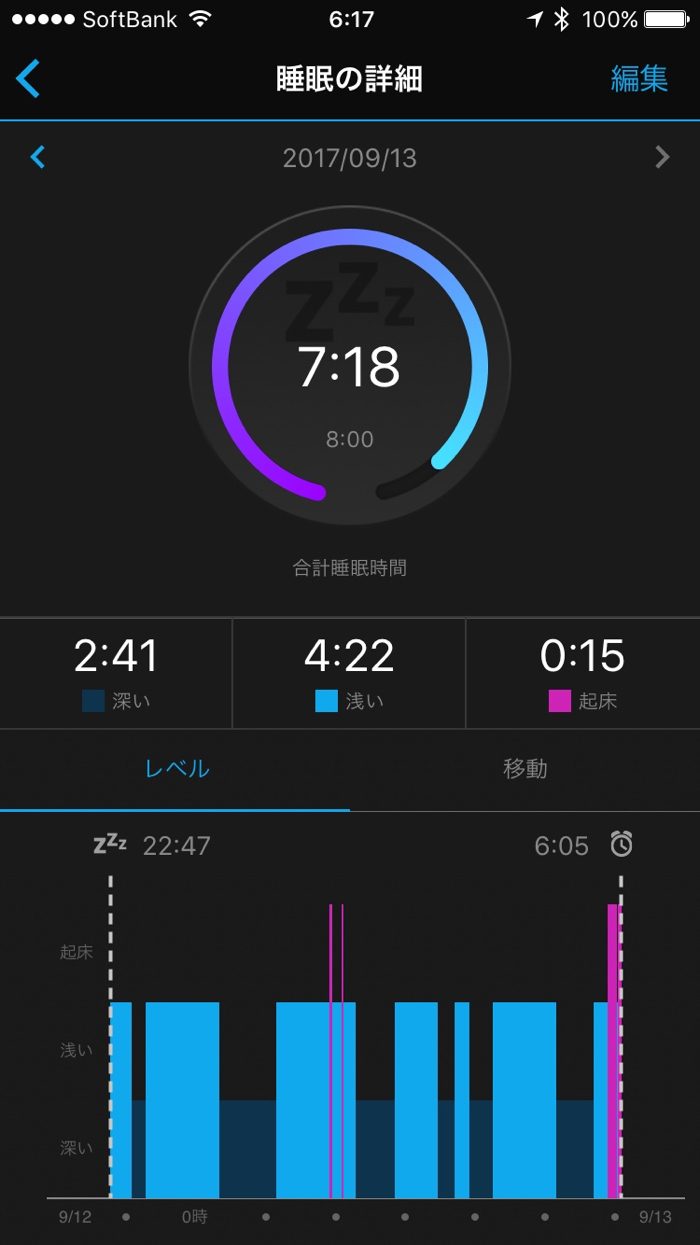Show the next day's sleep data

[x=662, y=157]
